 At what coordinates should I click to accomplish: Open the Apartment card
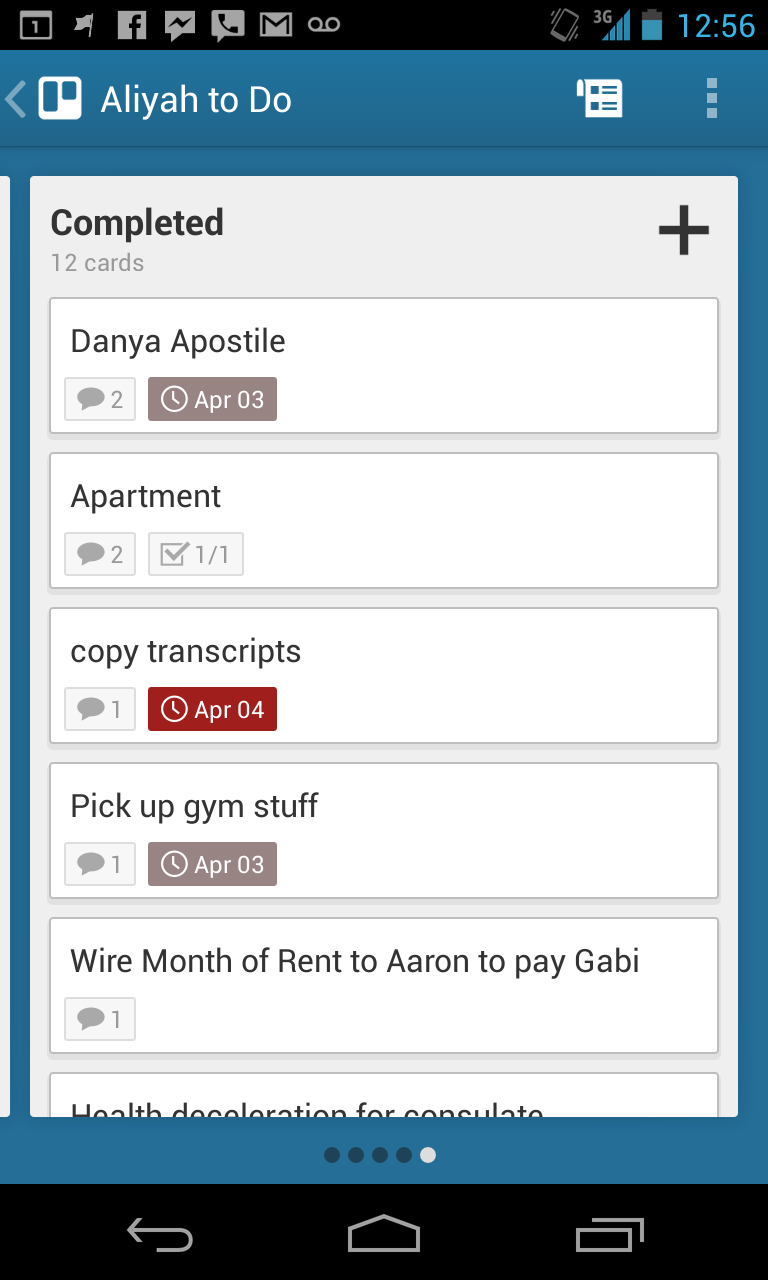pyautogui.click(x=384, y=520)
